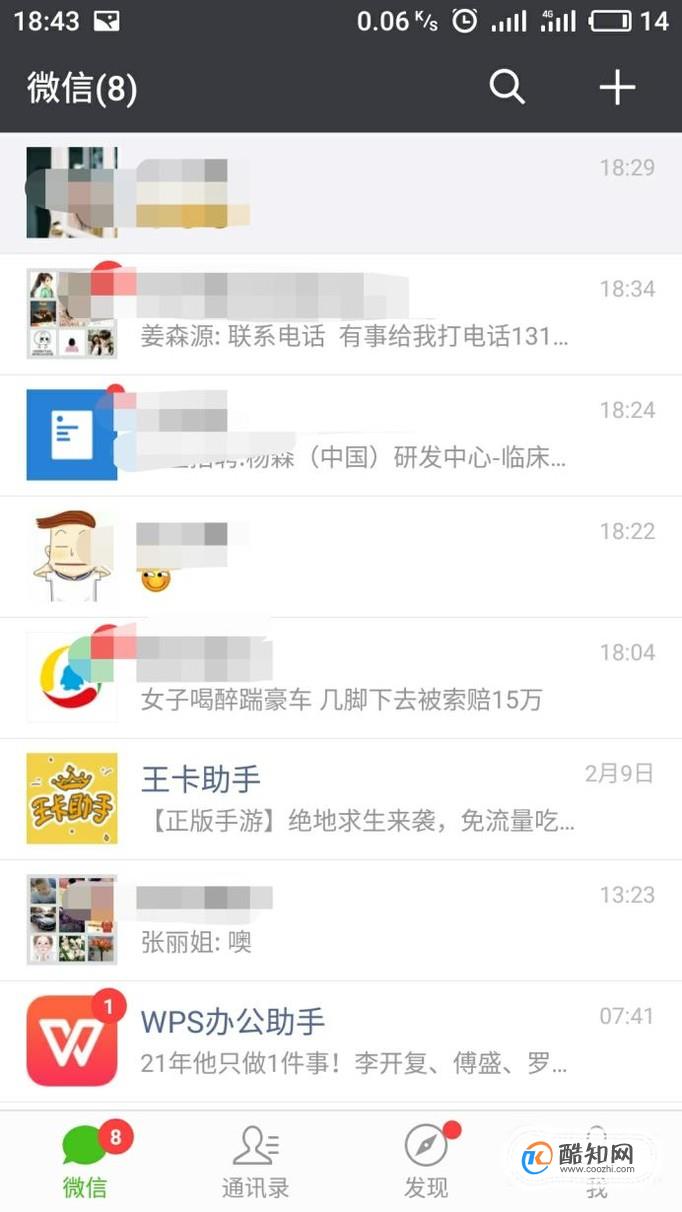The height and width of the screenshot is (1212, 682).
Task: Select the 微信 chats tab
Action: coord(86,1162)
